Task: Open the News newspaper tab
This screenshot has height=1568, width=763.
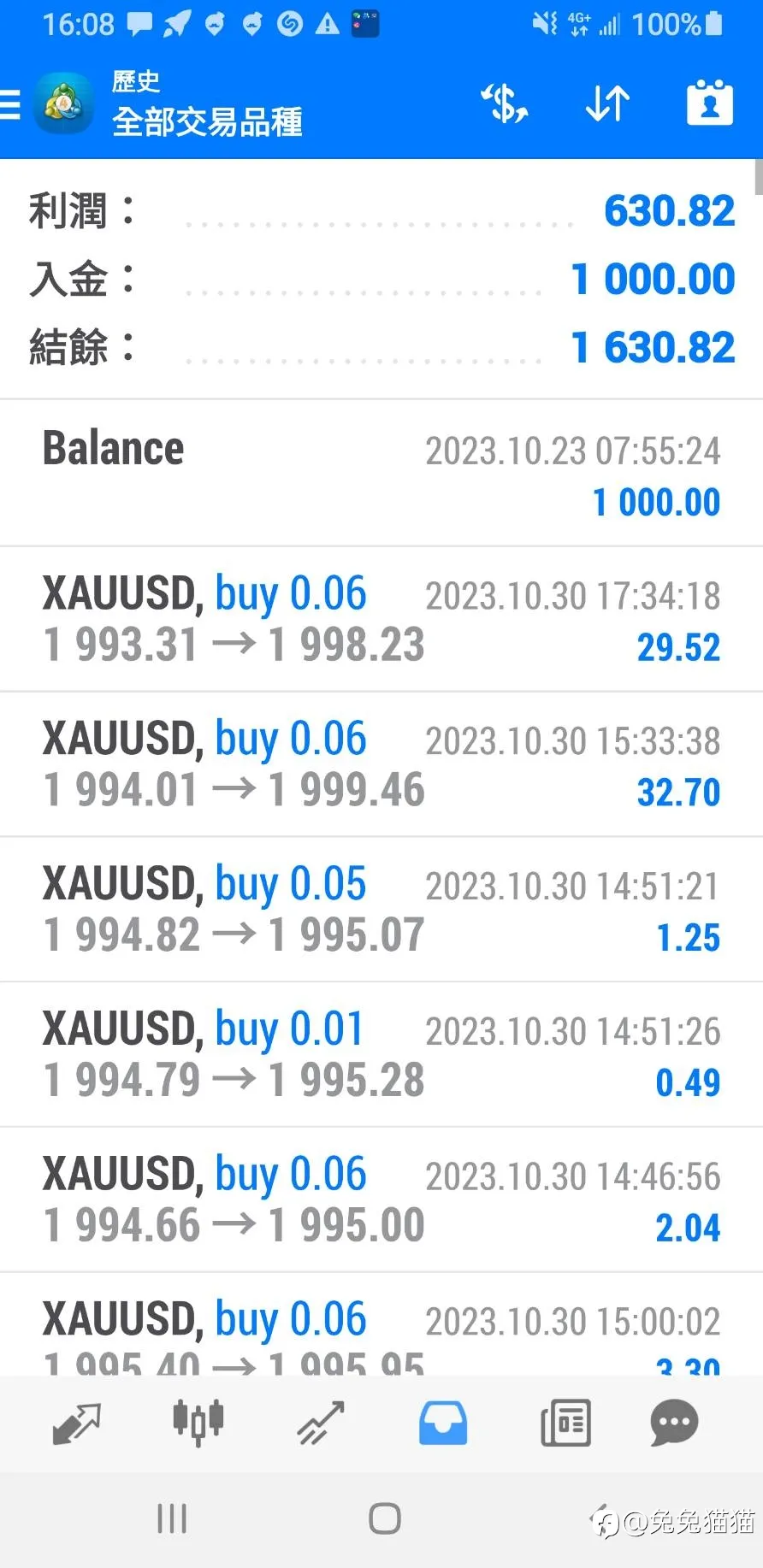Action: (565, 1424)
